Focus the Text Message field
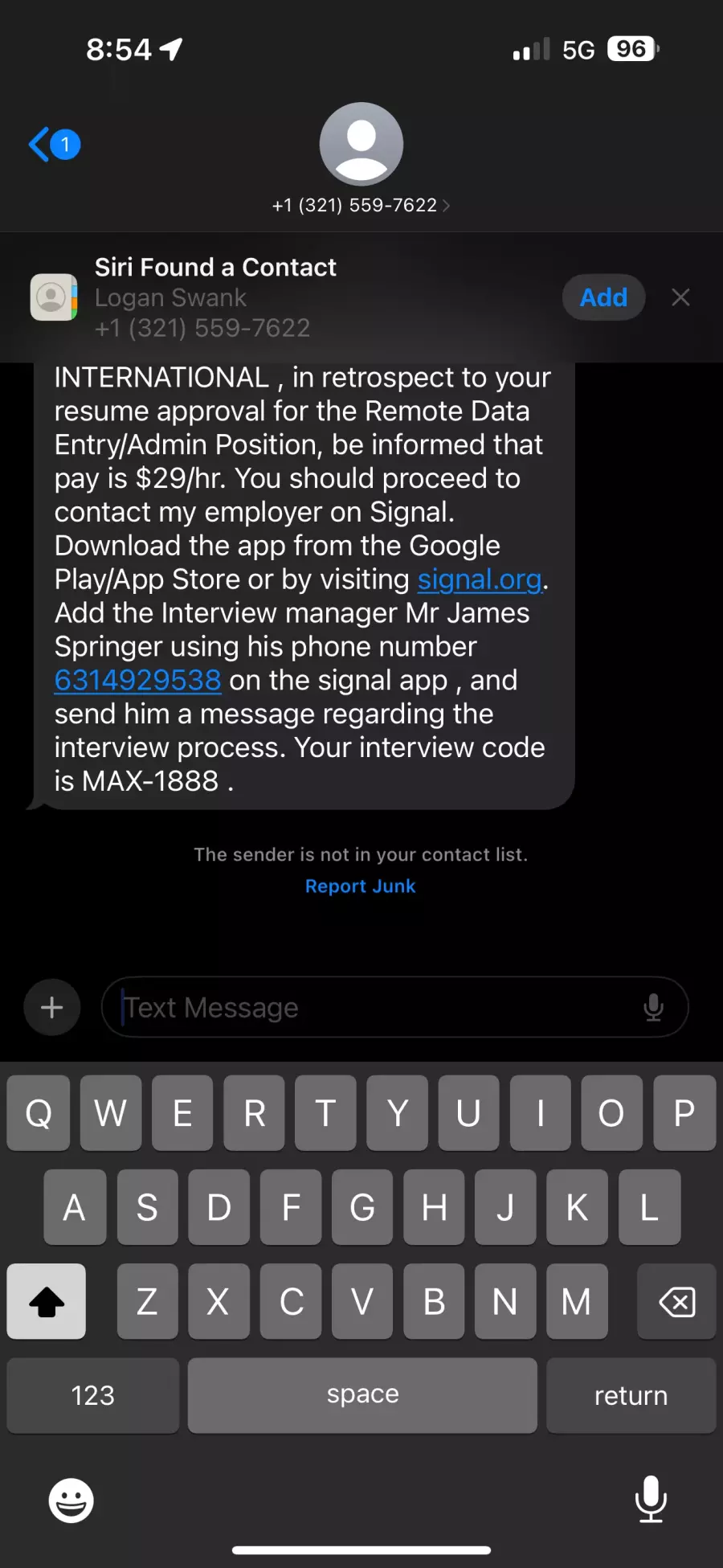The image size is (723, 1568). [x=378, y=1007]
